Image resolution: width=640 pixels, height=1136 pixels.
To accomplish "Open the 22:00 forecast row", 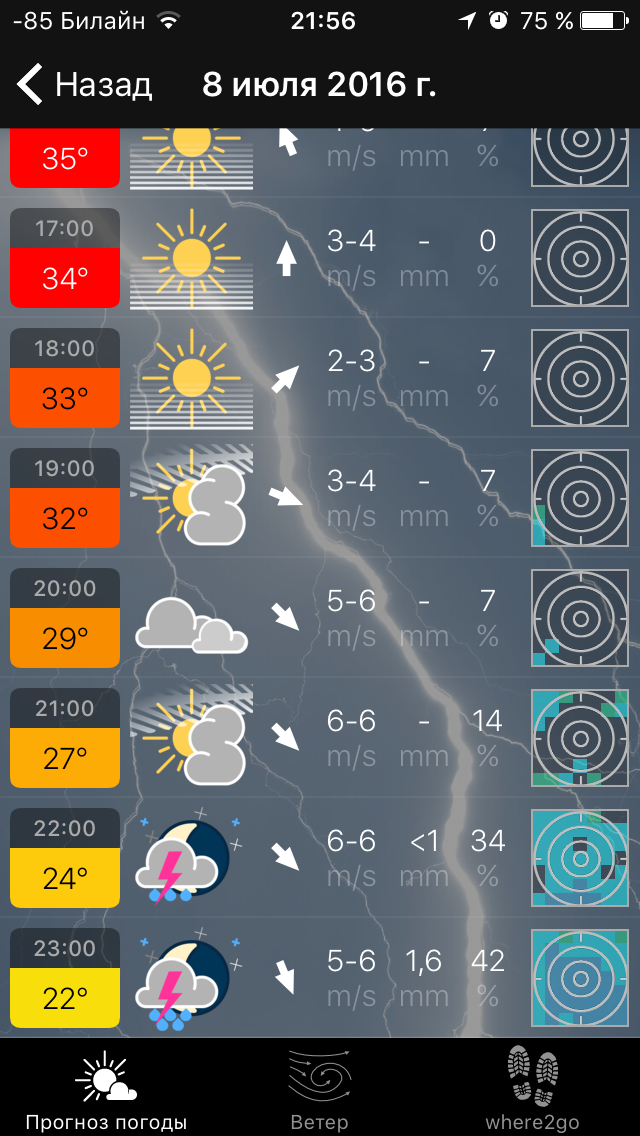I will (x=320, y=858).
